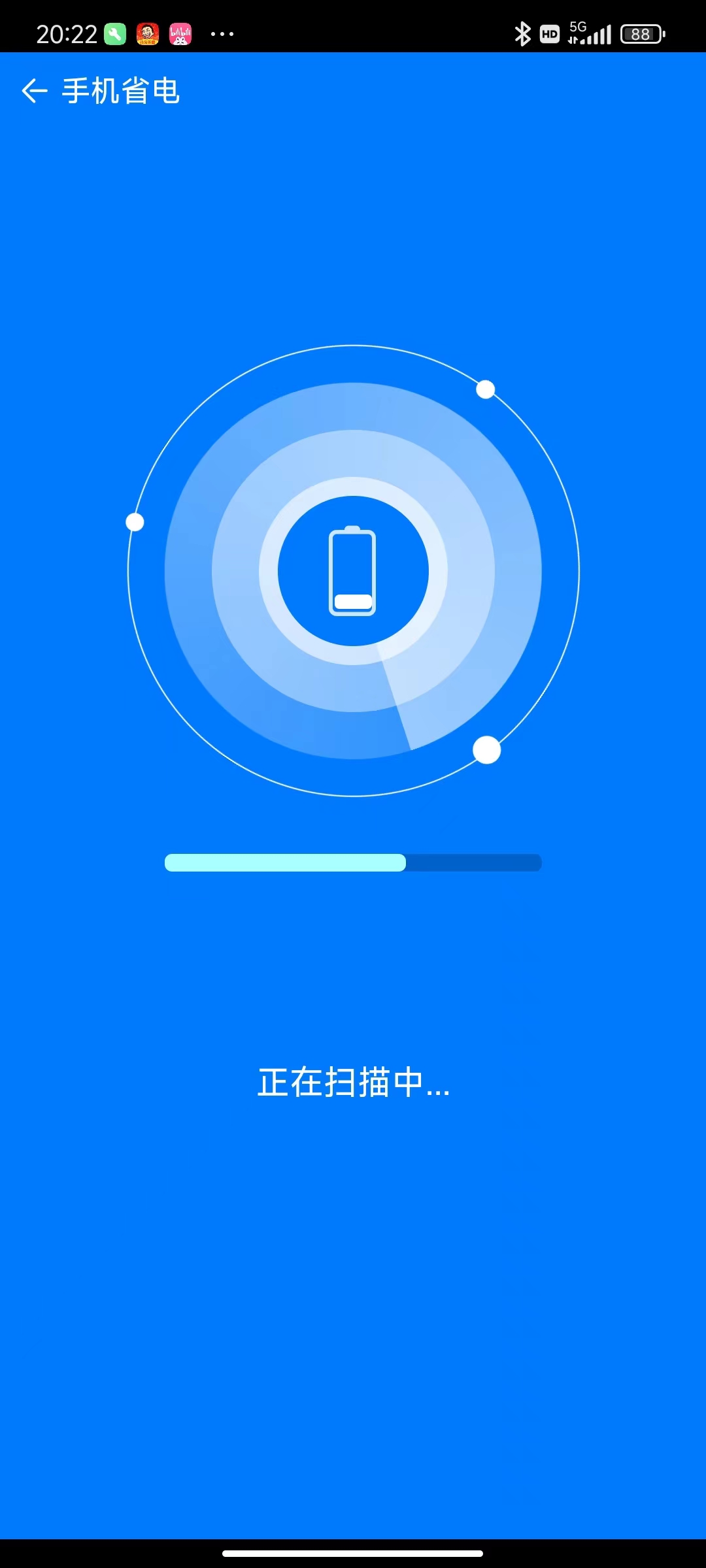This screenshot has width=706, height=1568.
Task: Tap the white dot on the left orbit ring
Action: (x=136, y=521)
